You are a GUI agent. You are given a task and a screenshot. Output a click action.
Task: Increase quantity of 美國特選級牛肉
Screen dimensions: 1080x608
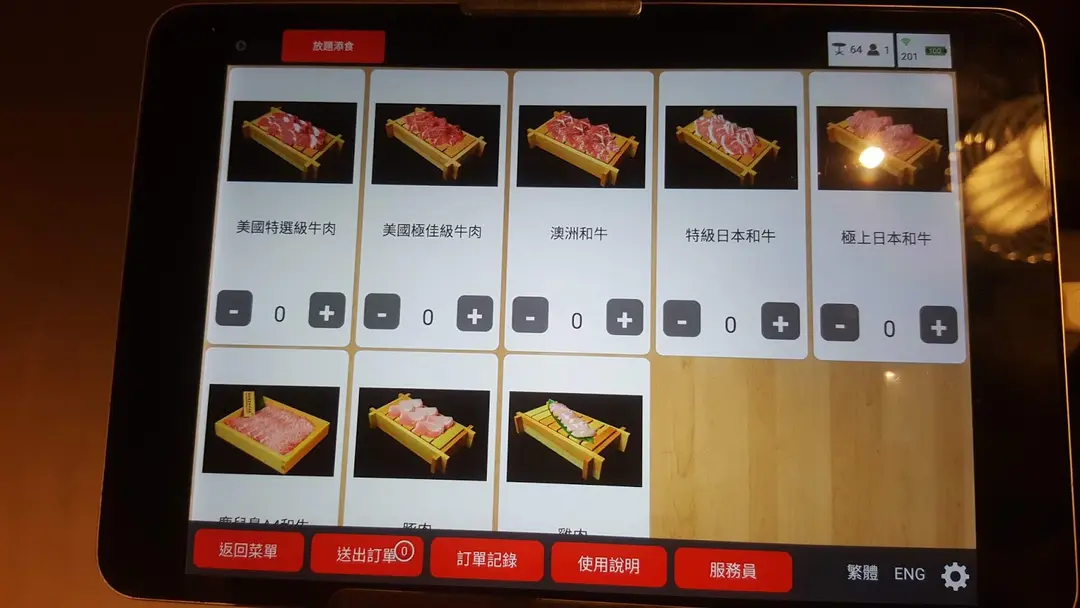(327, 311)
